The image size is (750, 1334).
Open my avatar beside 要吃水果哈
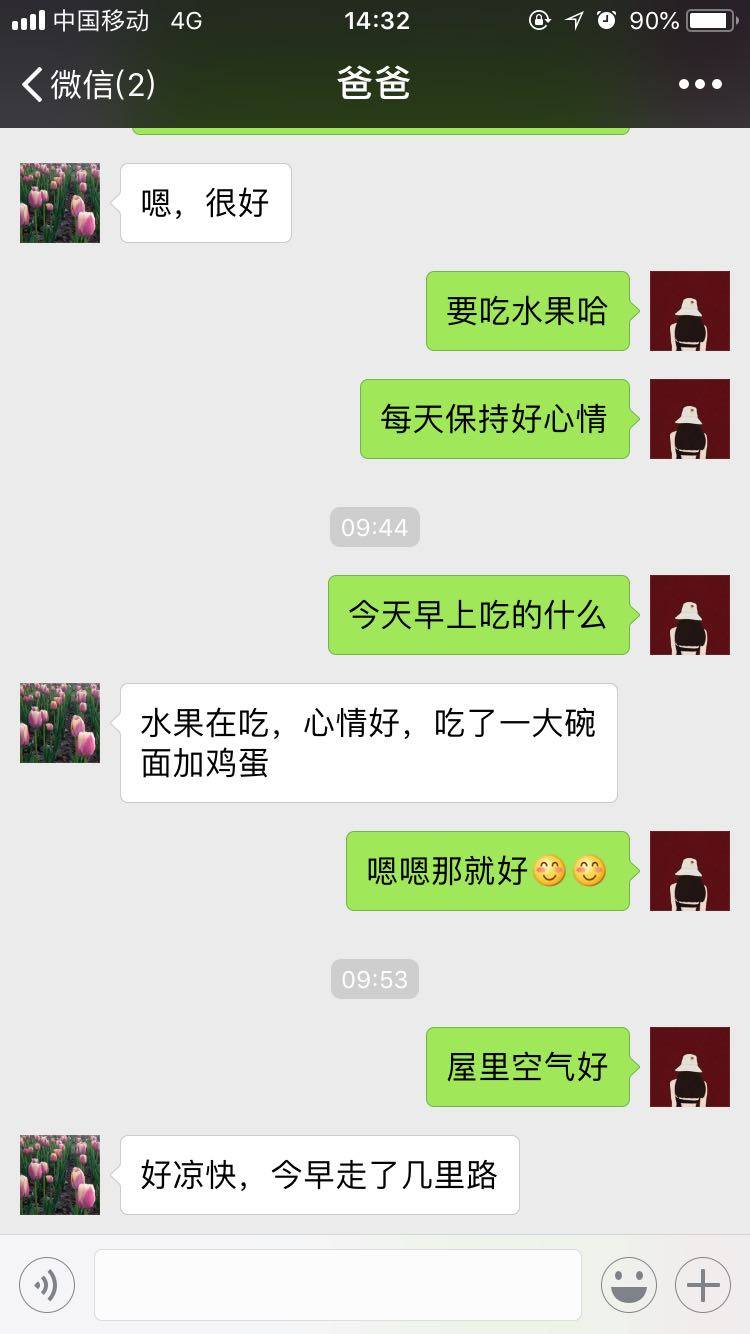point(690,311)
